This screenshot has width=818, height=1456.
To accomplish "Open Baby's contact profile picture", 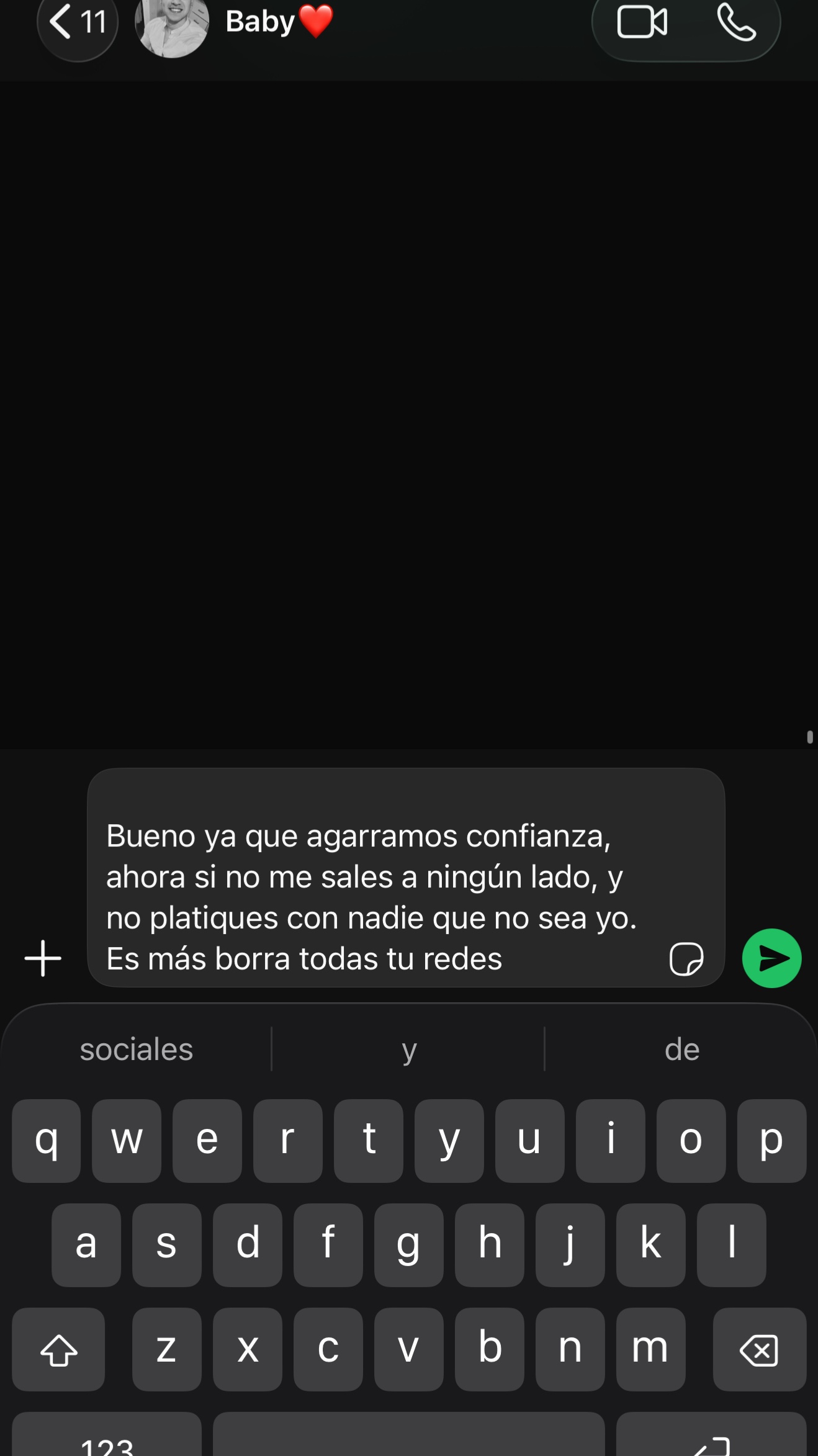I will (x=172, y=25).
